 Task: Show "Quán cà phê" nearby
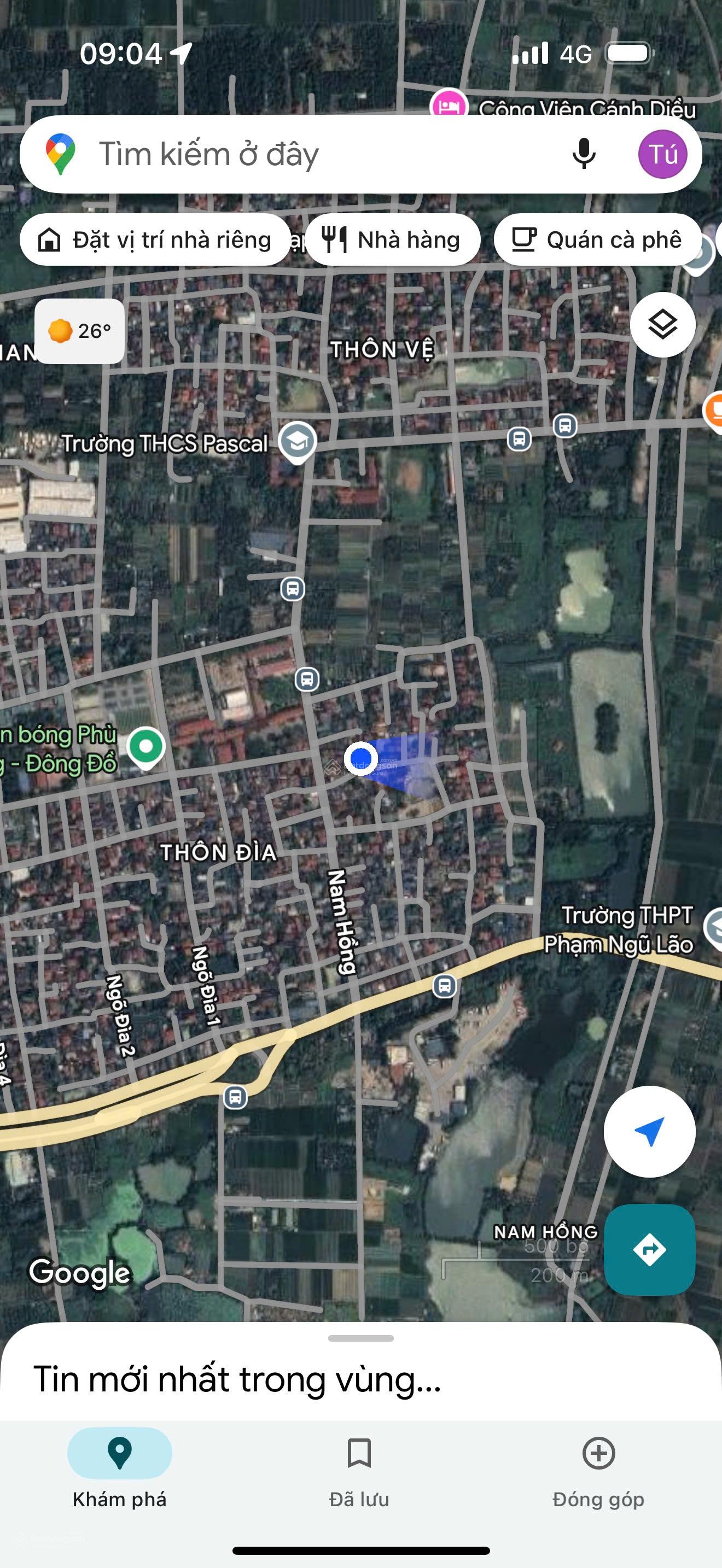pyautogui.click(x=597, y=240)
